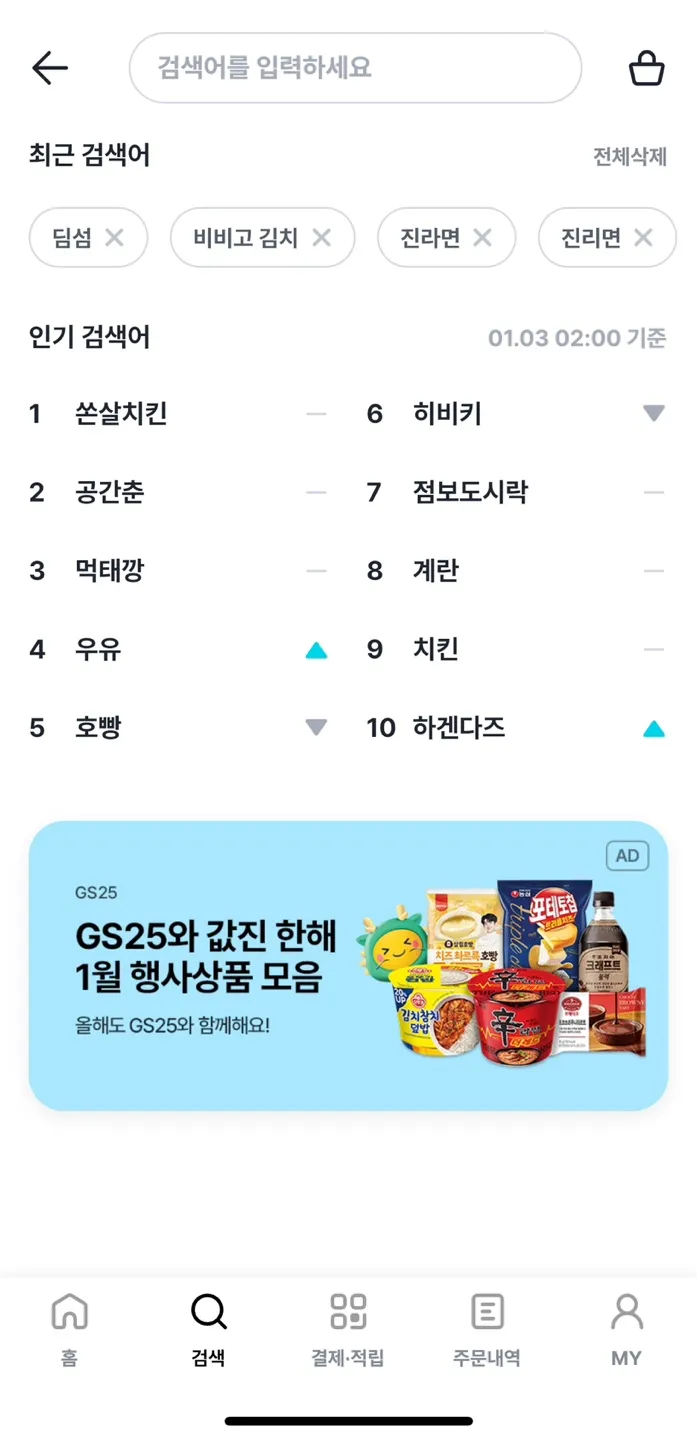Open the shopping basket

point(646,68)
